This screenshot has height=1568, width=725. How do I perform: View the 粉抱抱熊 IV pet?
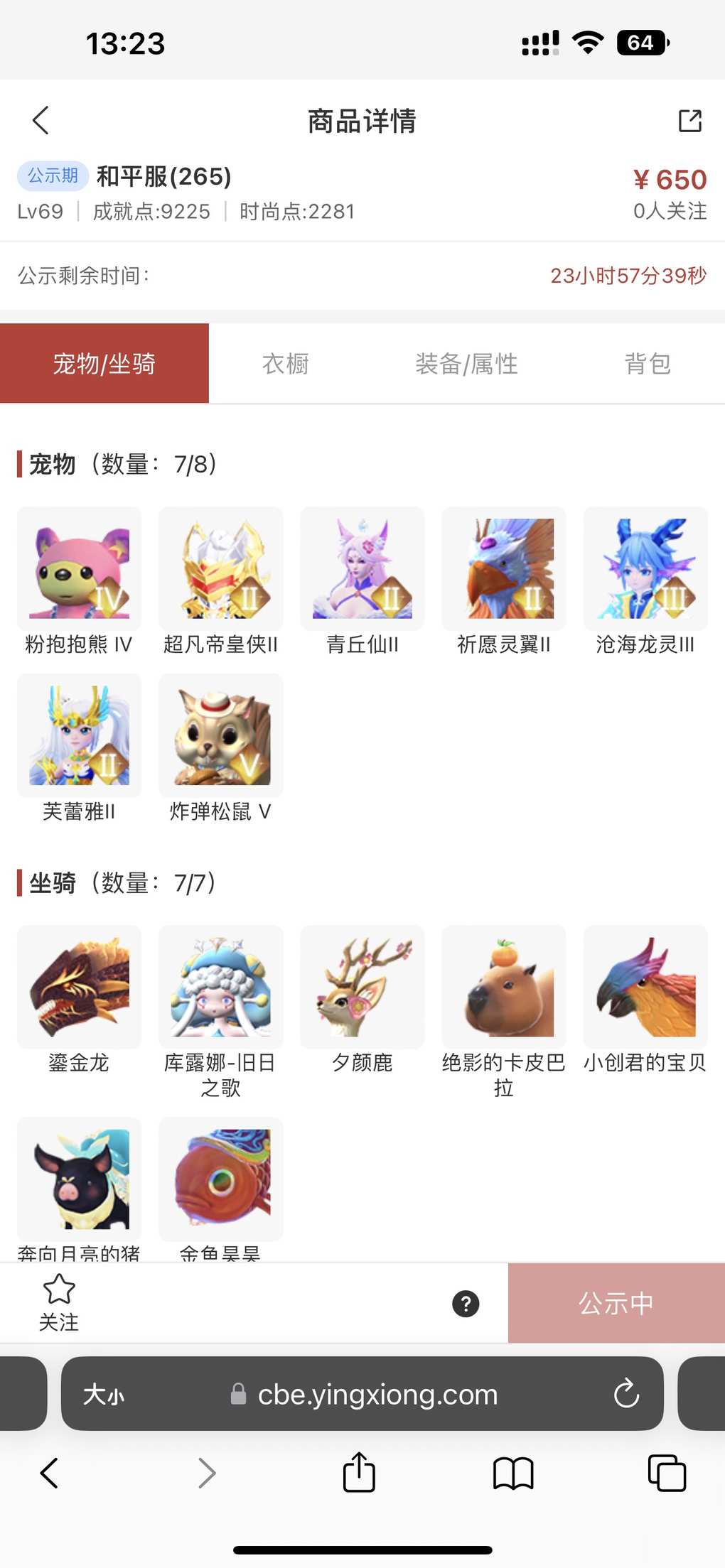coord(79,569)
